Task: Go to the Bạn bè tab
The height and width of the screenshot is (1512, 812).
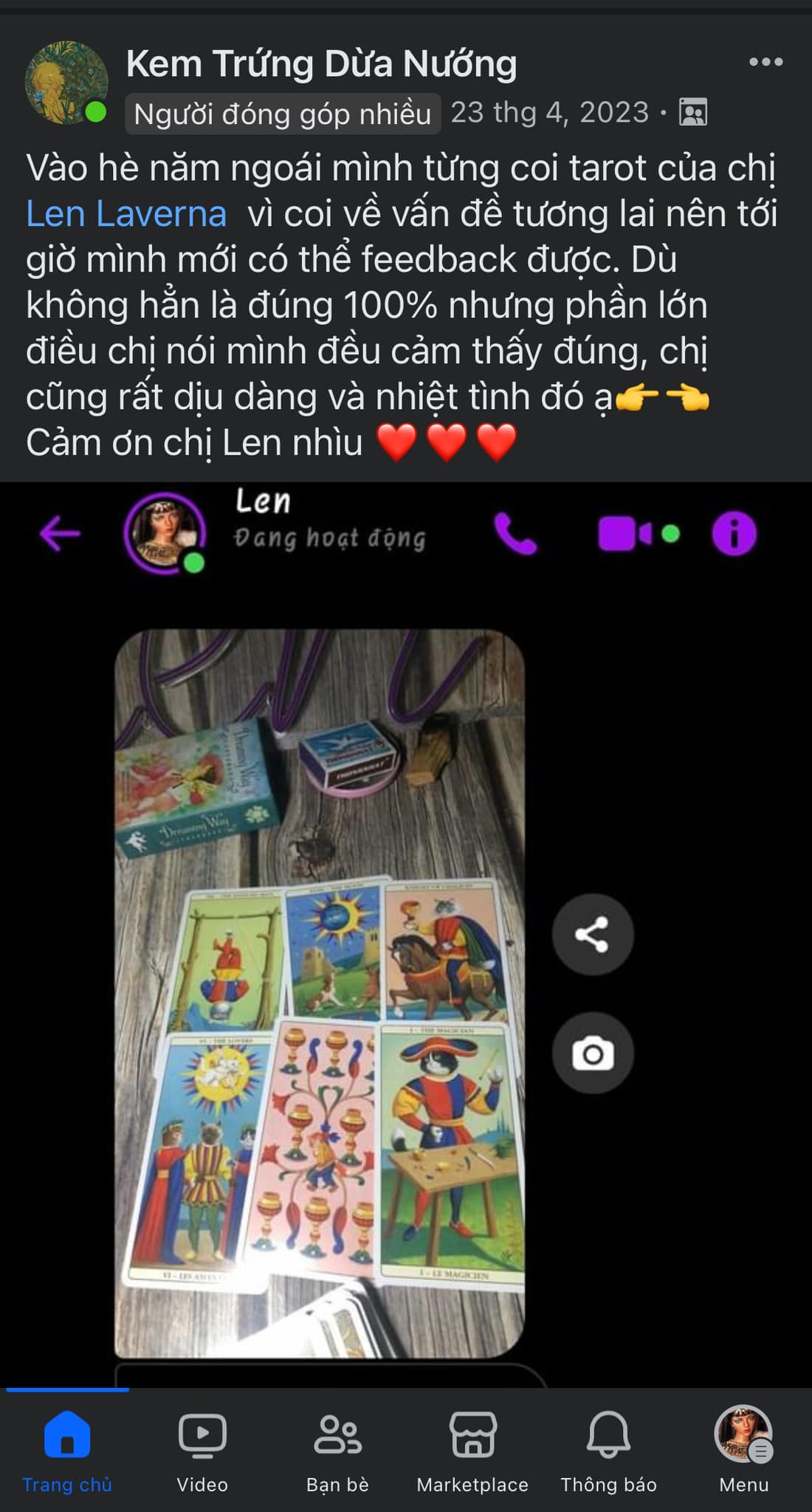Action: point(337,1451)
